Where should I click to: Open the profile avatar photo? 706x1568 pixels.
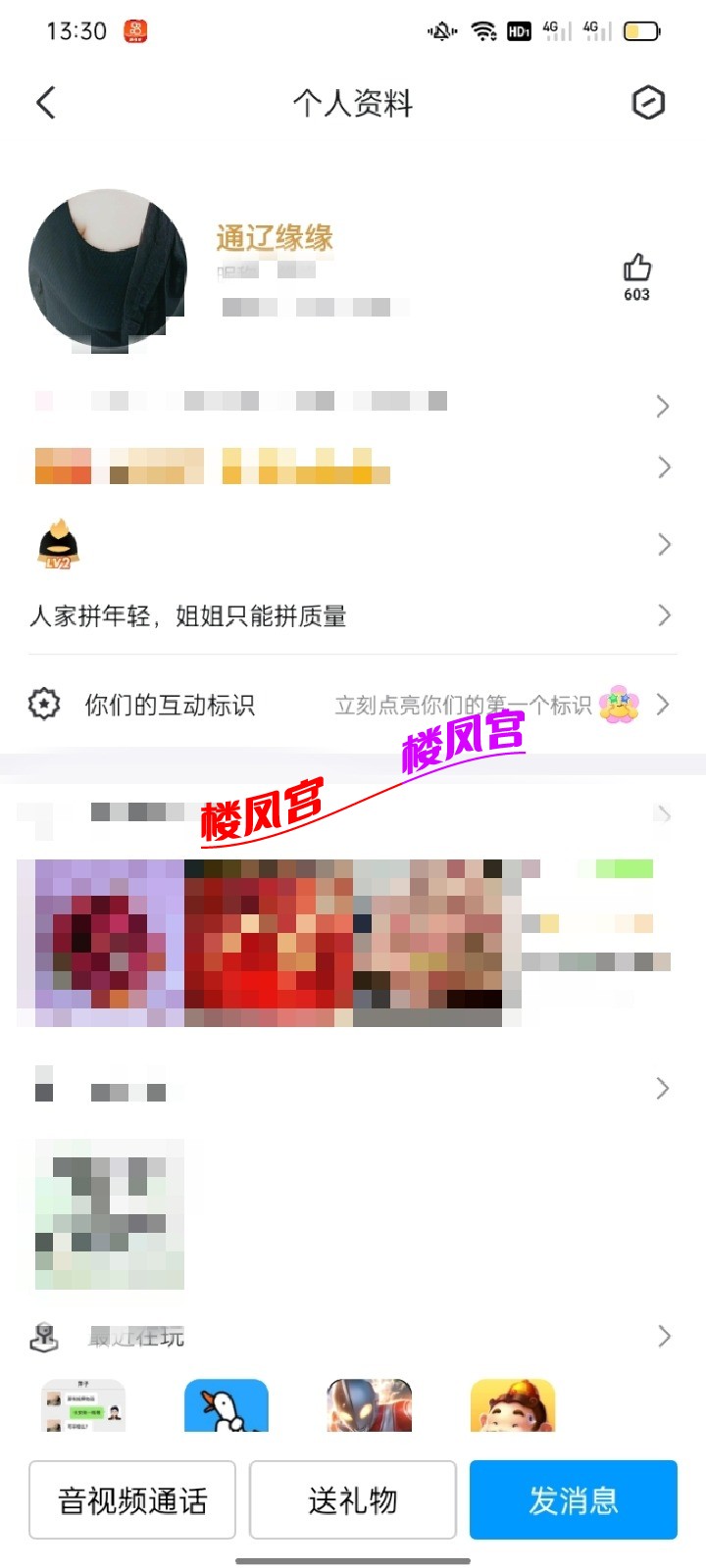[108, 269]
